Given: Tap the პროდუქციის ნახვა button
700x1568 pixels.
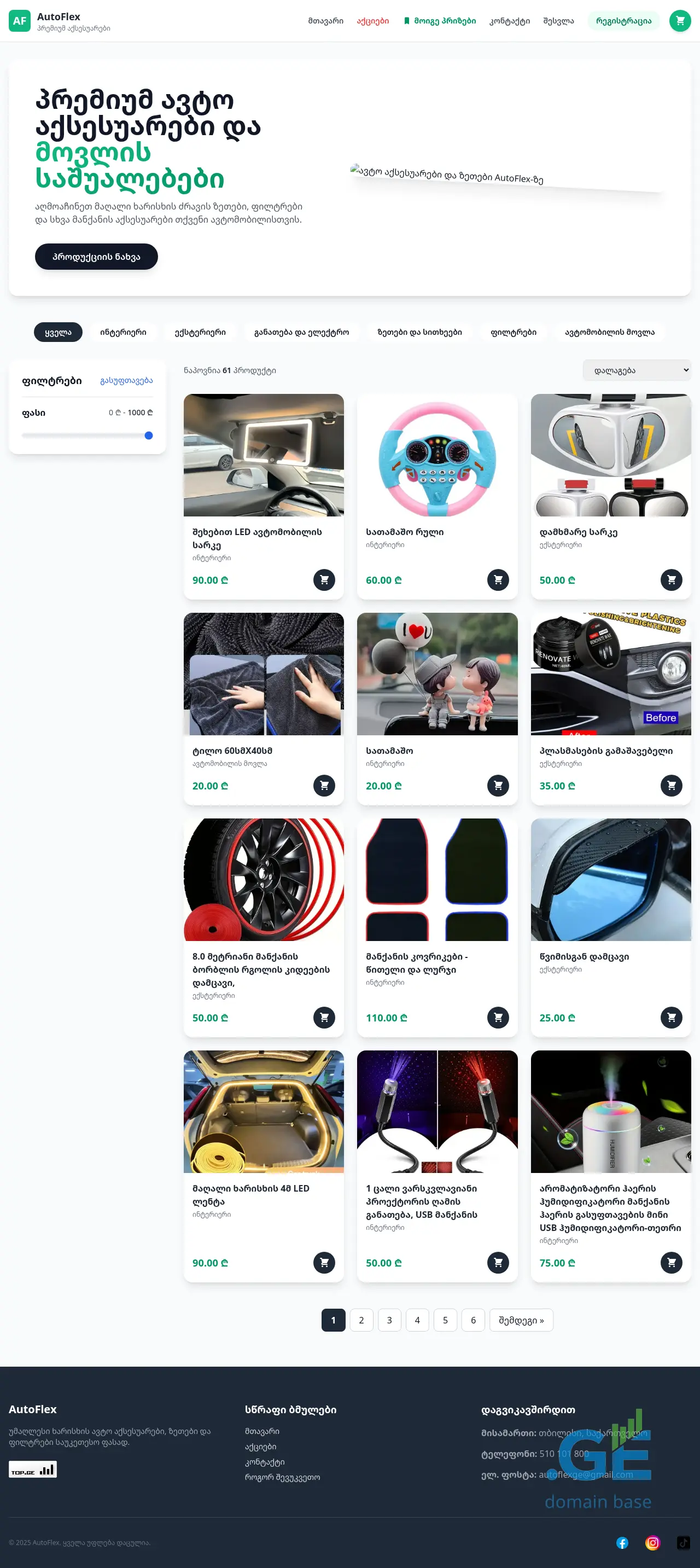Looking at the screenshot, I should pos(96,256).
